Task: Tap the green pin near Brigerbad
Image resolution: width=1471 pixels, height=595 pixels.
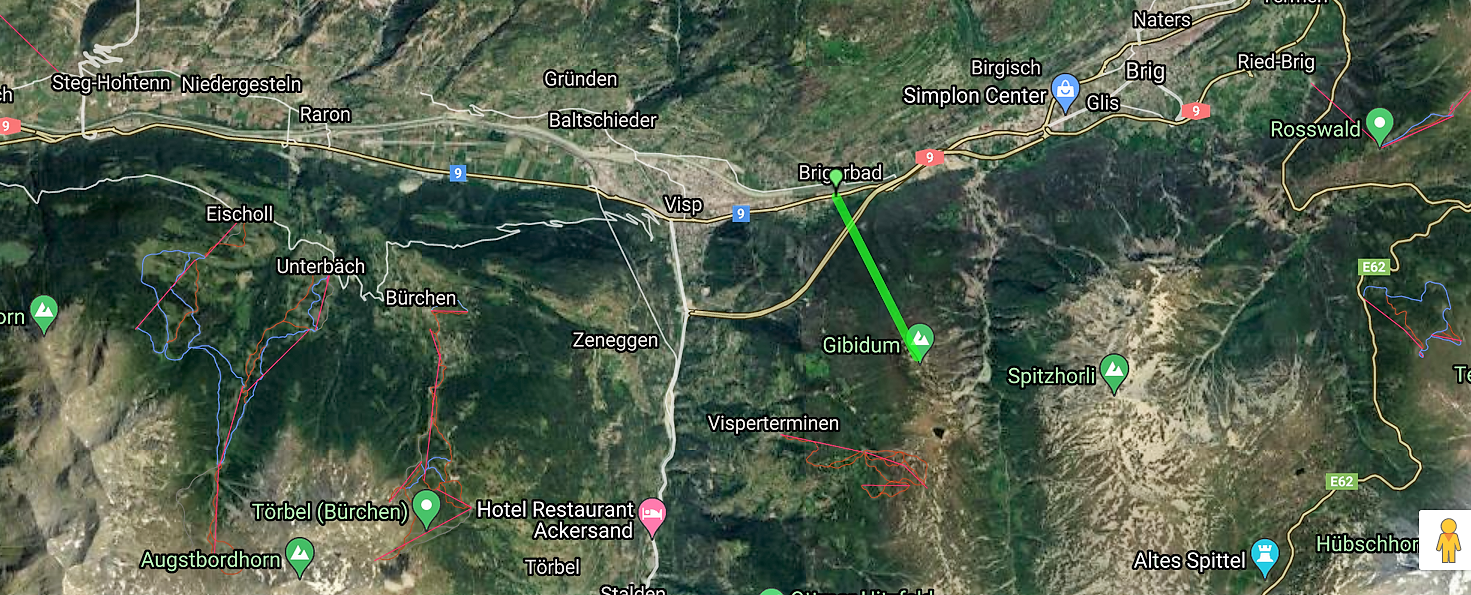Action: (836, 178)
